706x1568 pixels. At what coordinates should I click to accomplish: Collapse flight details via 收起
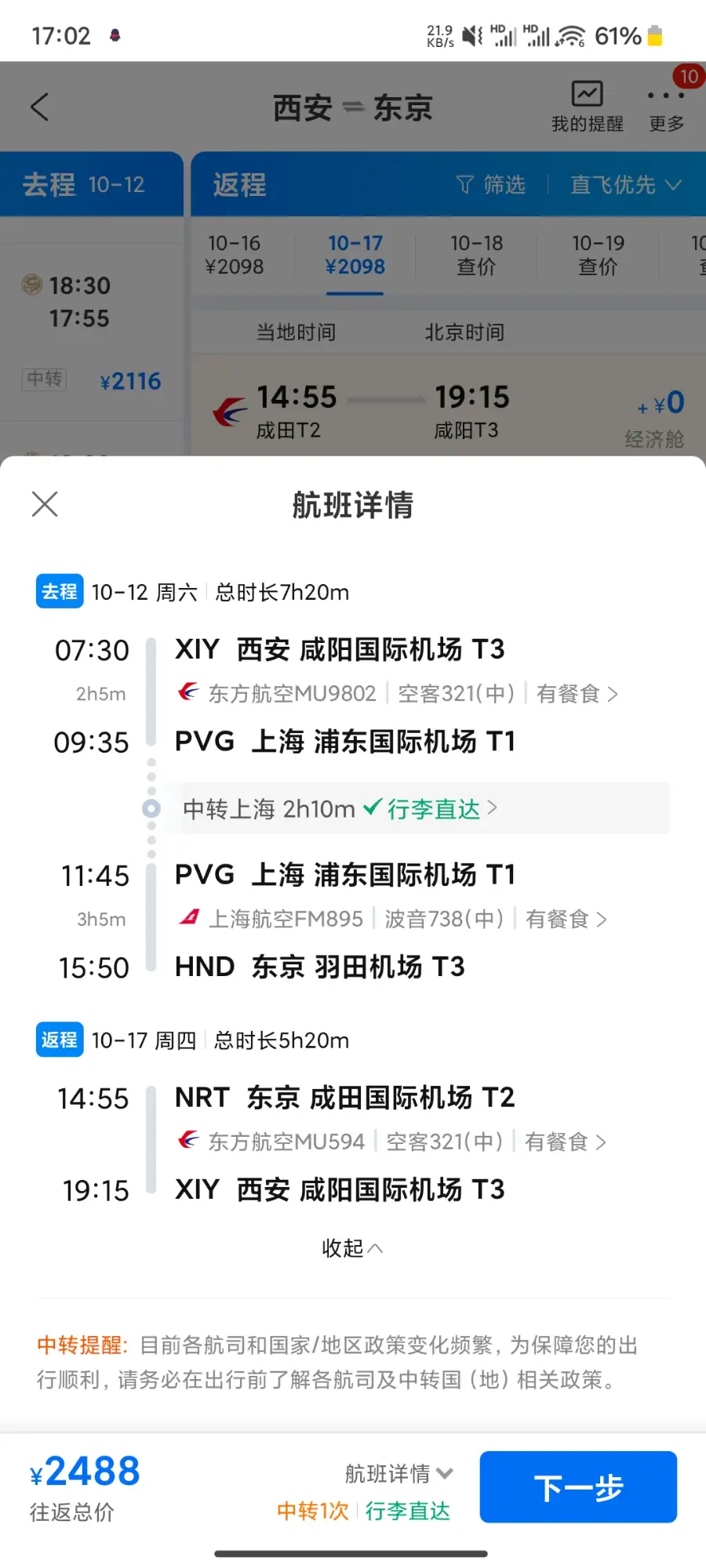[352, 1247]
